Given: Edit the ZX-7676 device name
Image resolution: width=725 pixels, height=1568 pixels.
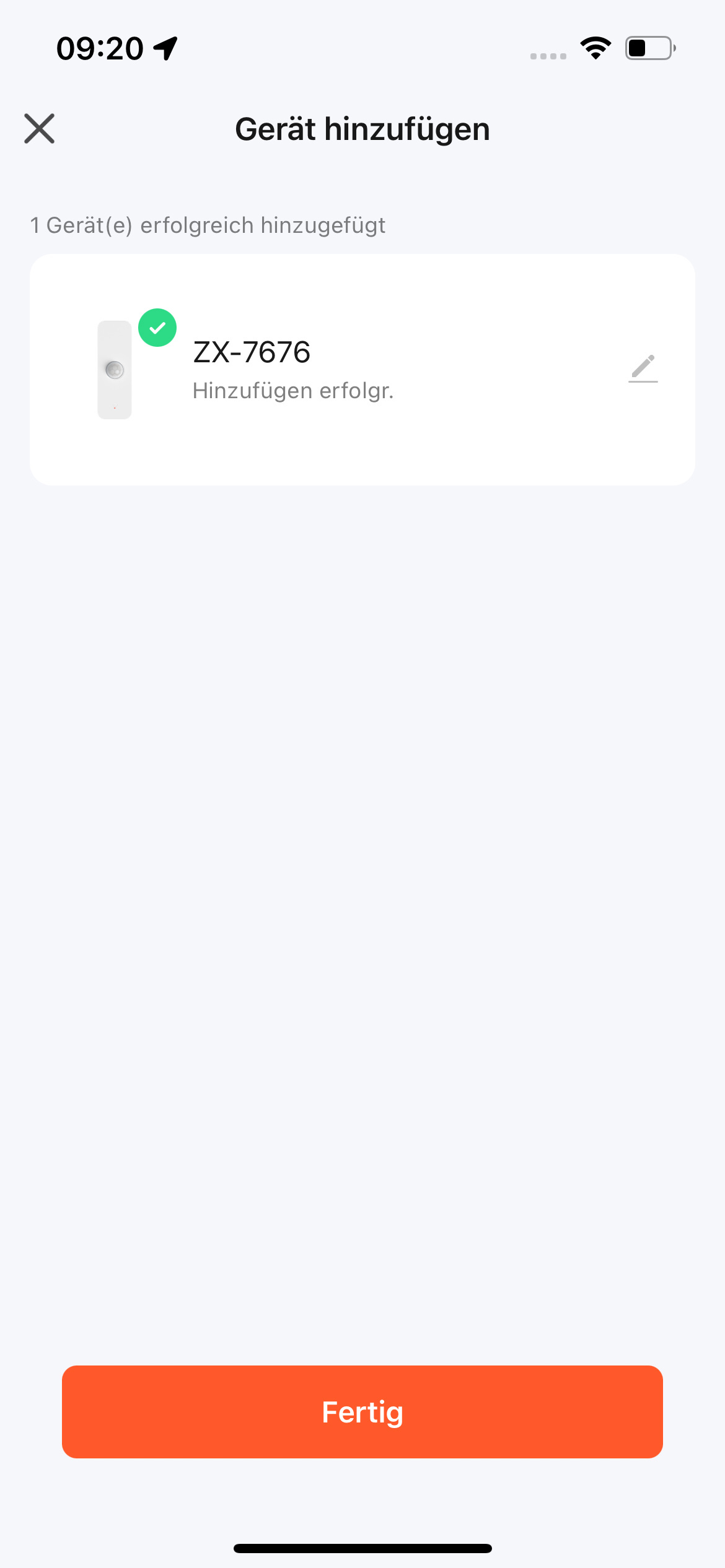Looking at the screenshot, I should click(643, 369).
